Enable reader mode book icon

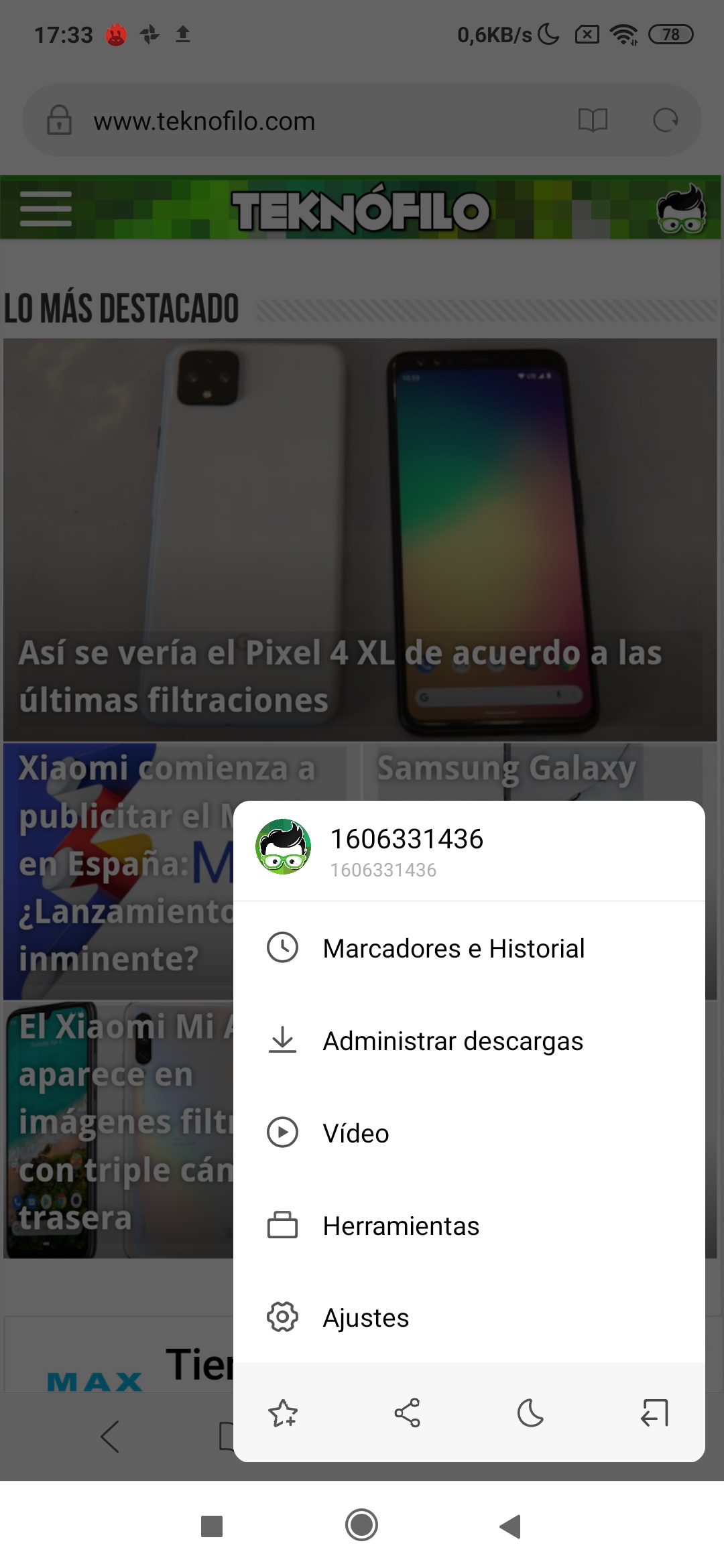click(593, 121)
